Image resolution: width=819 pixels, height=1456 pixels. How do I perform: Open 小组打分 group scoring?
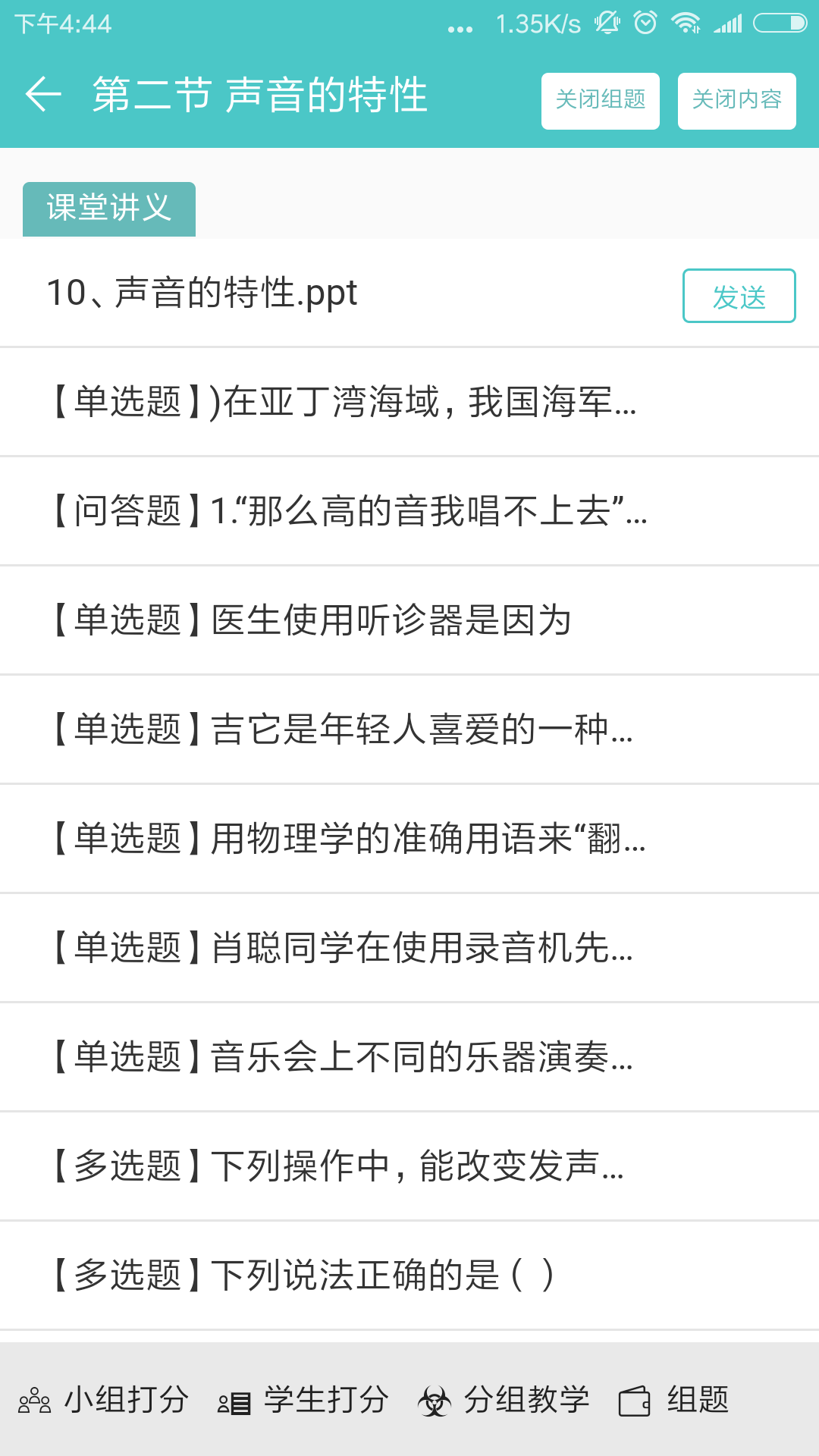coord(104,1400)
